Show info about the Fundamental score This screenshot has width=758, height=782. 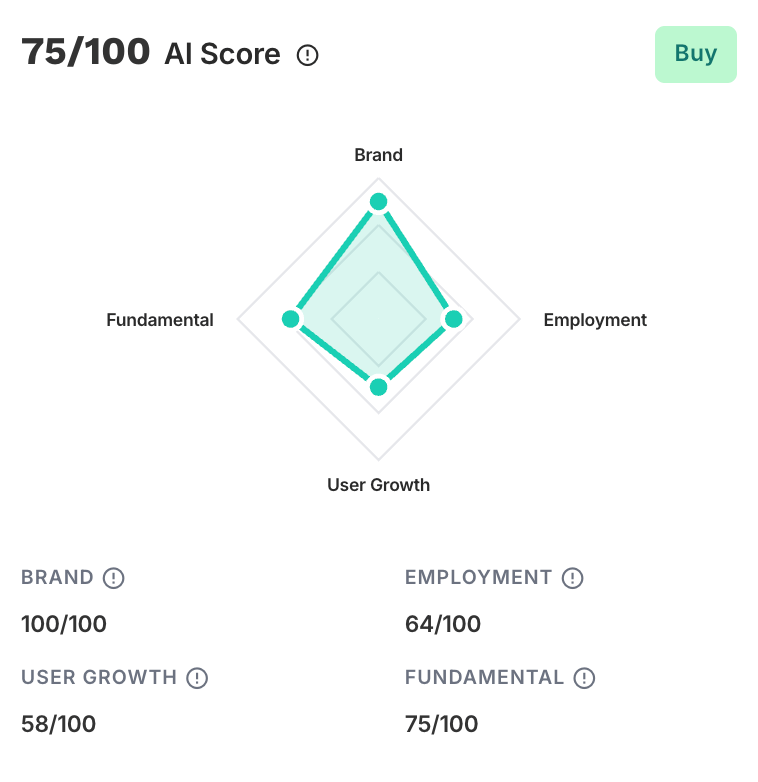tap(585, 678)
